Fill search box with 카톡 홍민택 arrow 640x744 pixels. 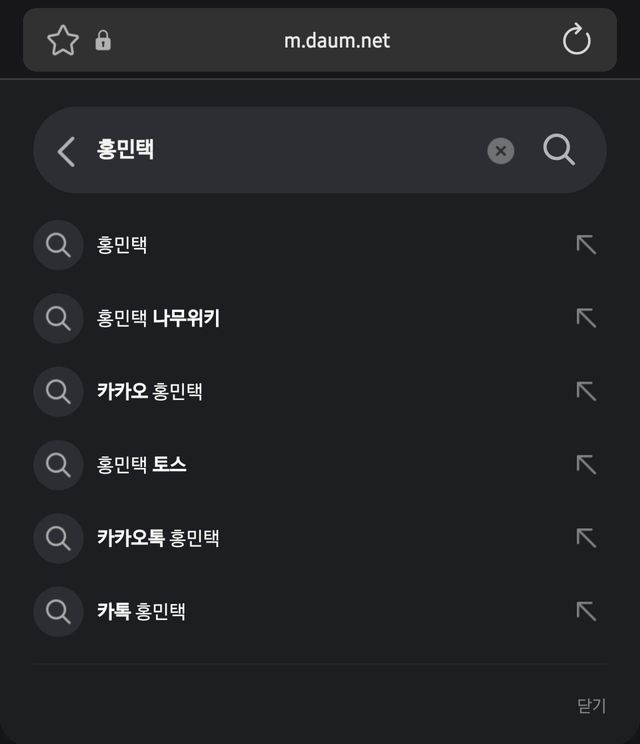point(586,611)
